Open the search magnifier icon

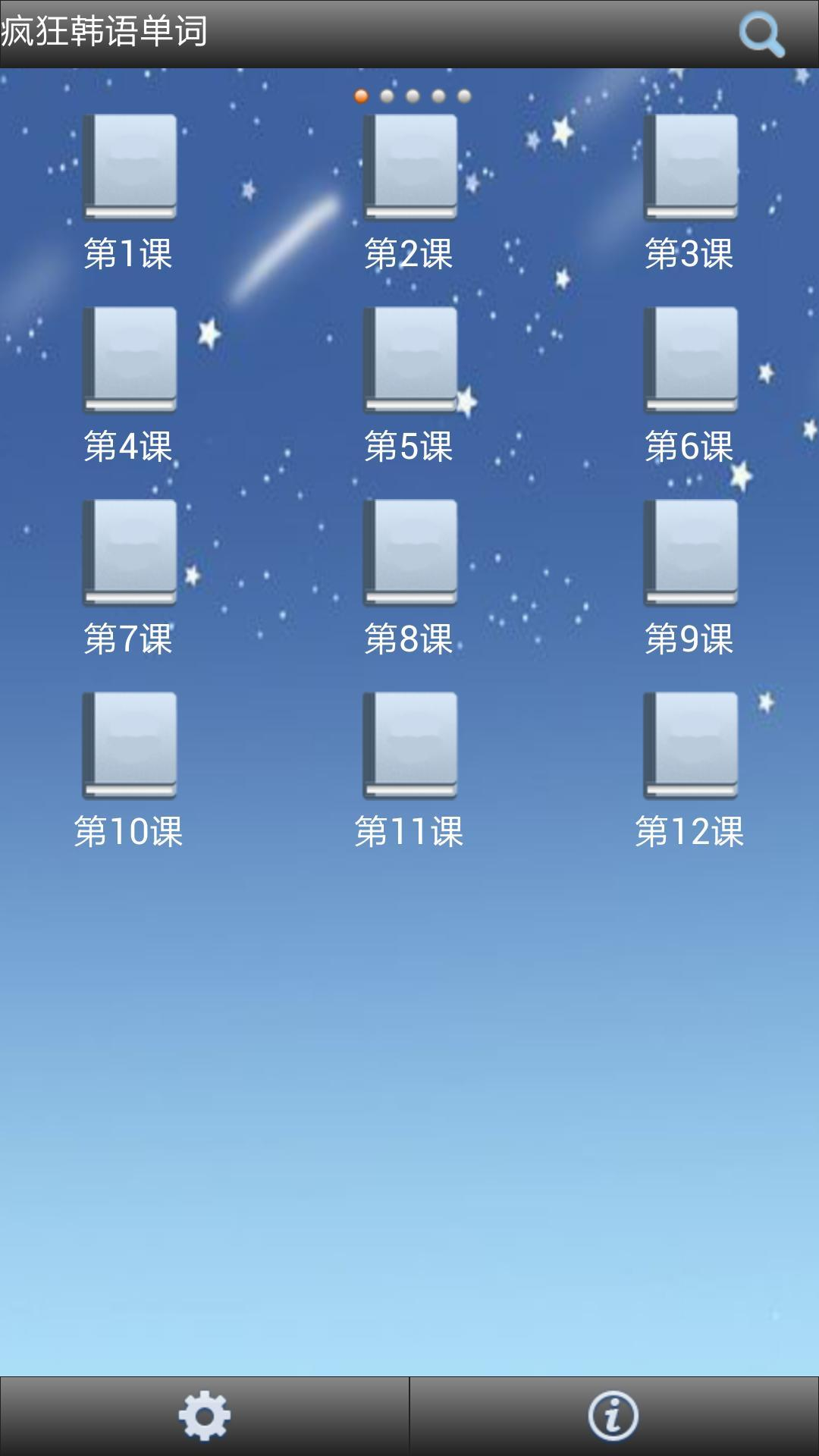(761, 34)
